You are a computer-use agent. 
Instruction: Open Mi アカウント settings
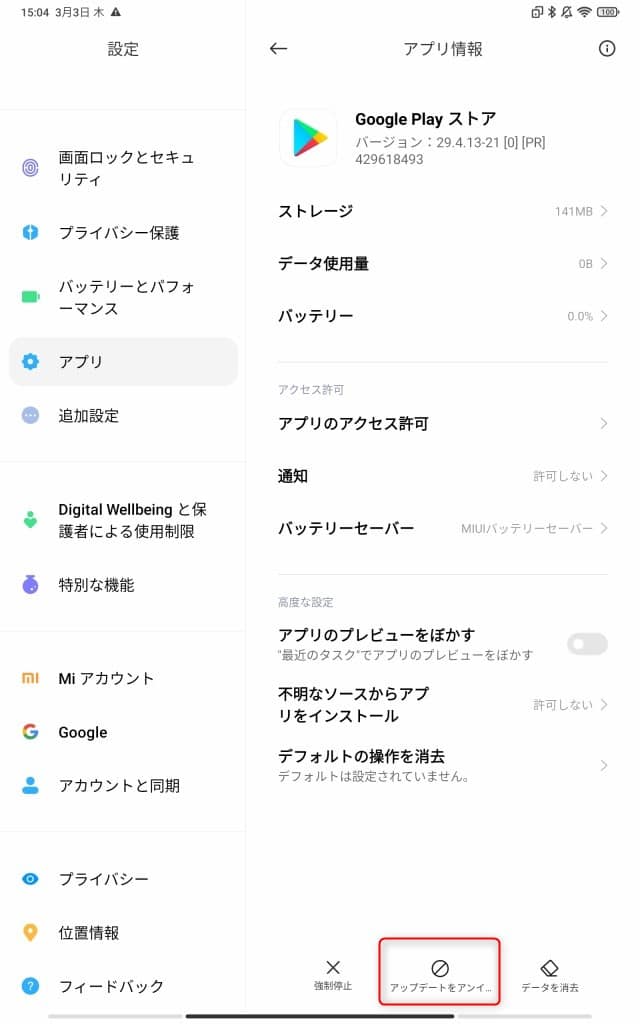click(x=123, y=679)
